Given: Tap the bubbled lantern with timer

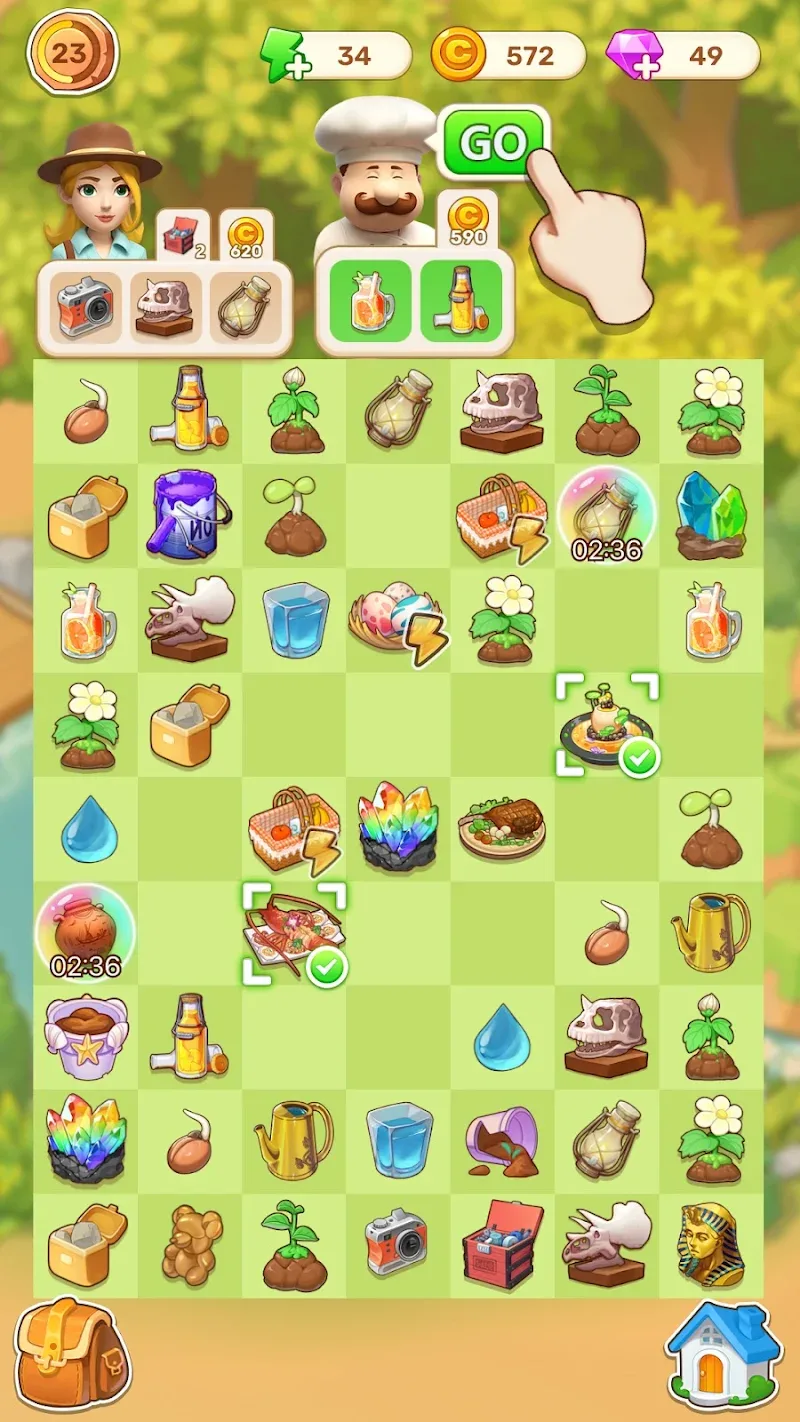Looking at the screenshot, I should click(x=606, y=514).
